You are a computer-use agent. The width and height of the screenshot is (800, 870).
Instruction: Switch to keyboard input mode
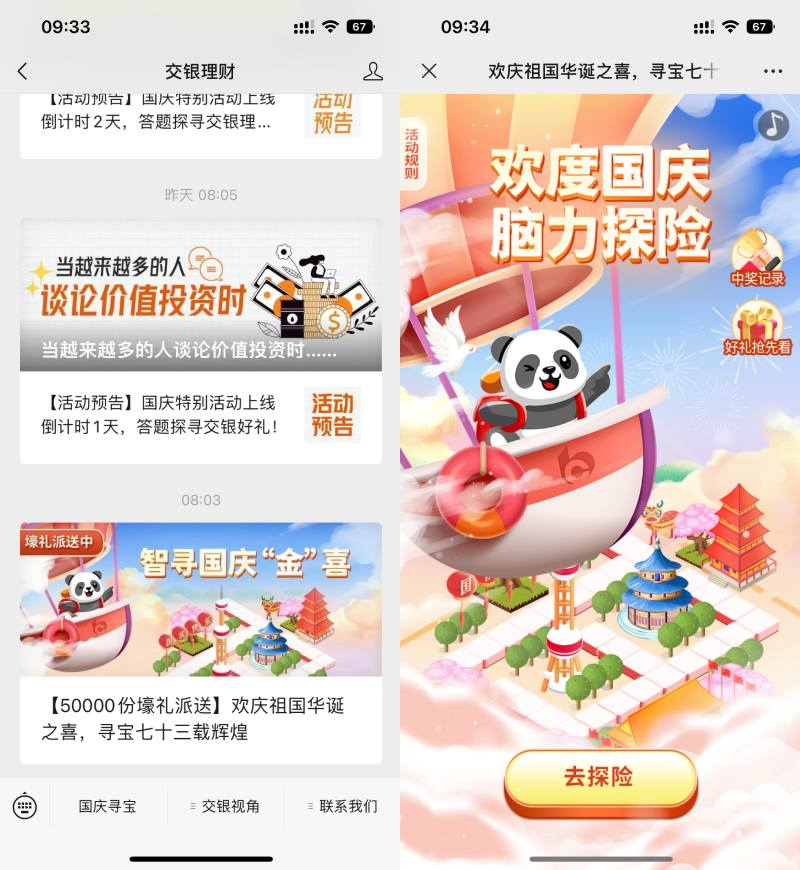point(25,806)
